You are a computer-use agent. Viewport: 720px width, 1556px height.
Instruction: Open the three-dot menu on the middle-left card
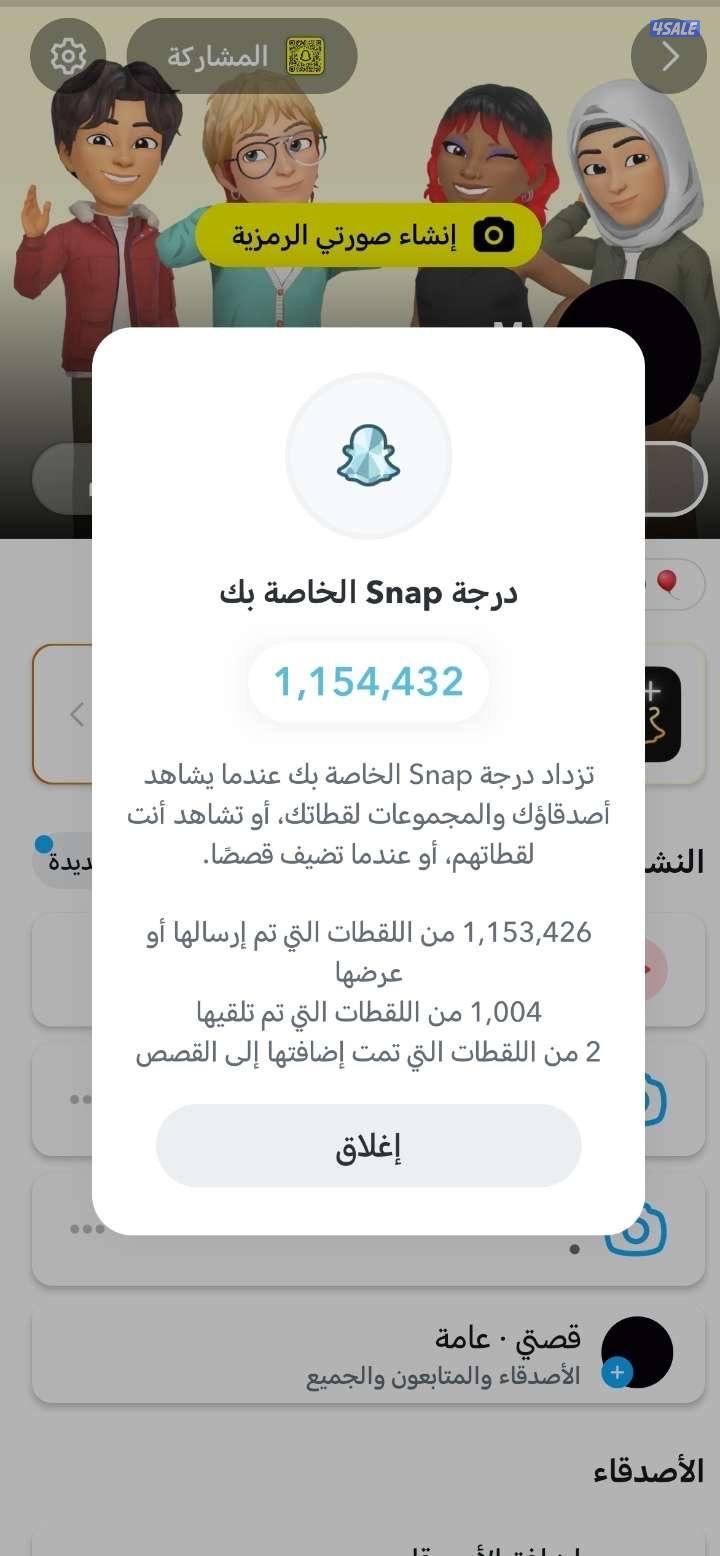(81, 1098)
